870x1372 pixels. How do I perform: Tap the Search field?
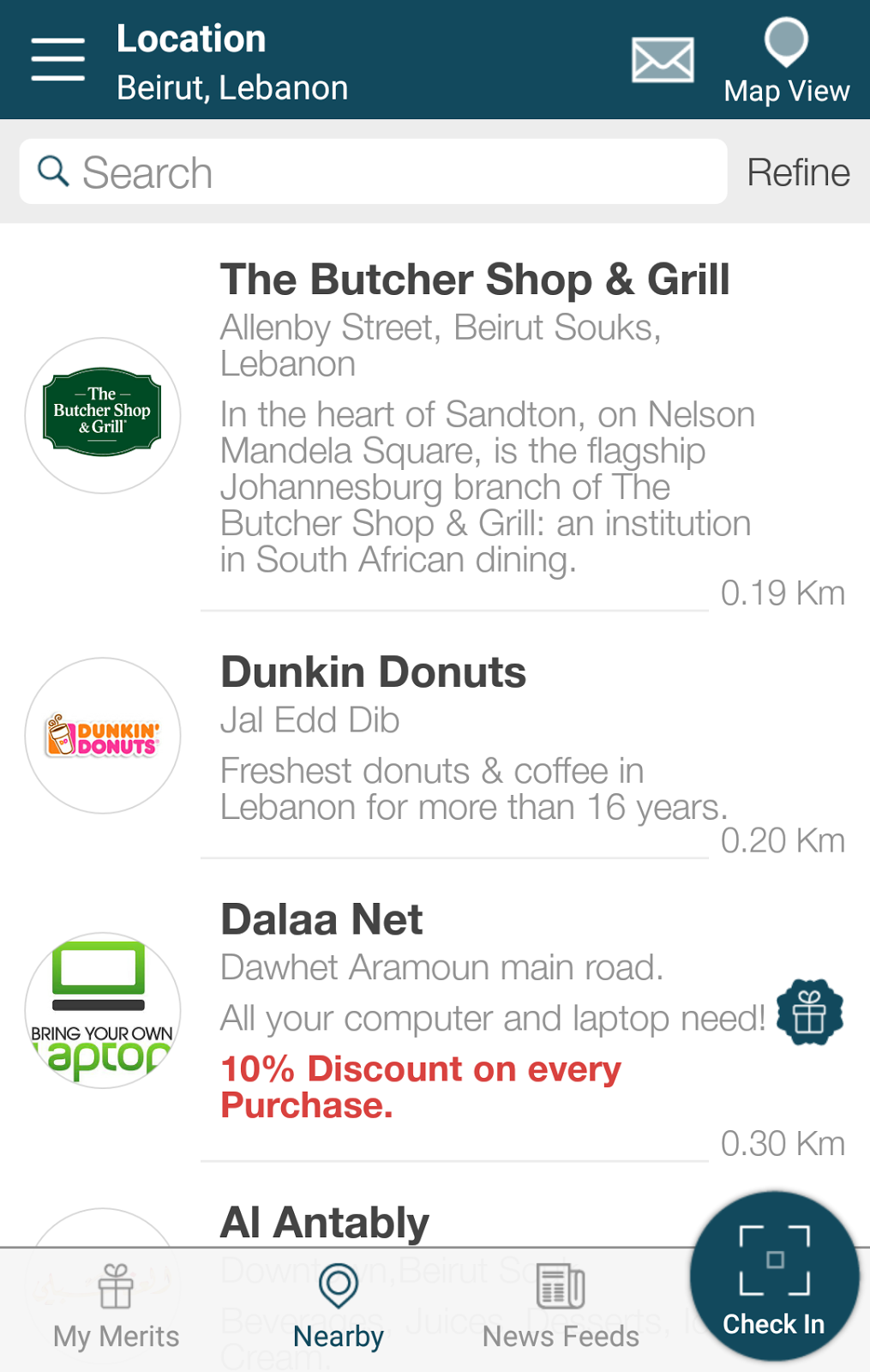(x=373, y=172)
